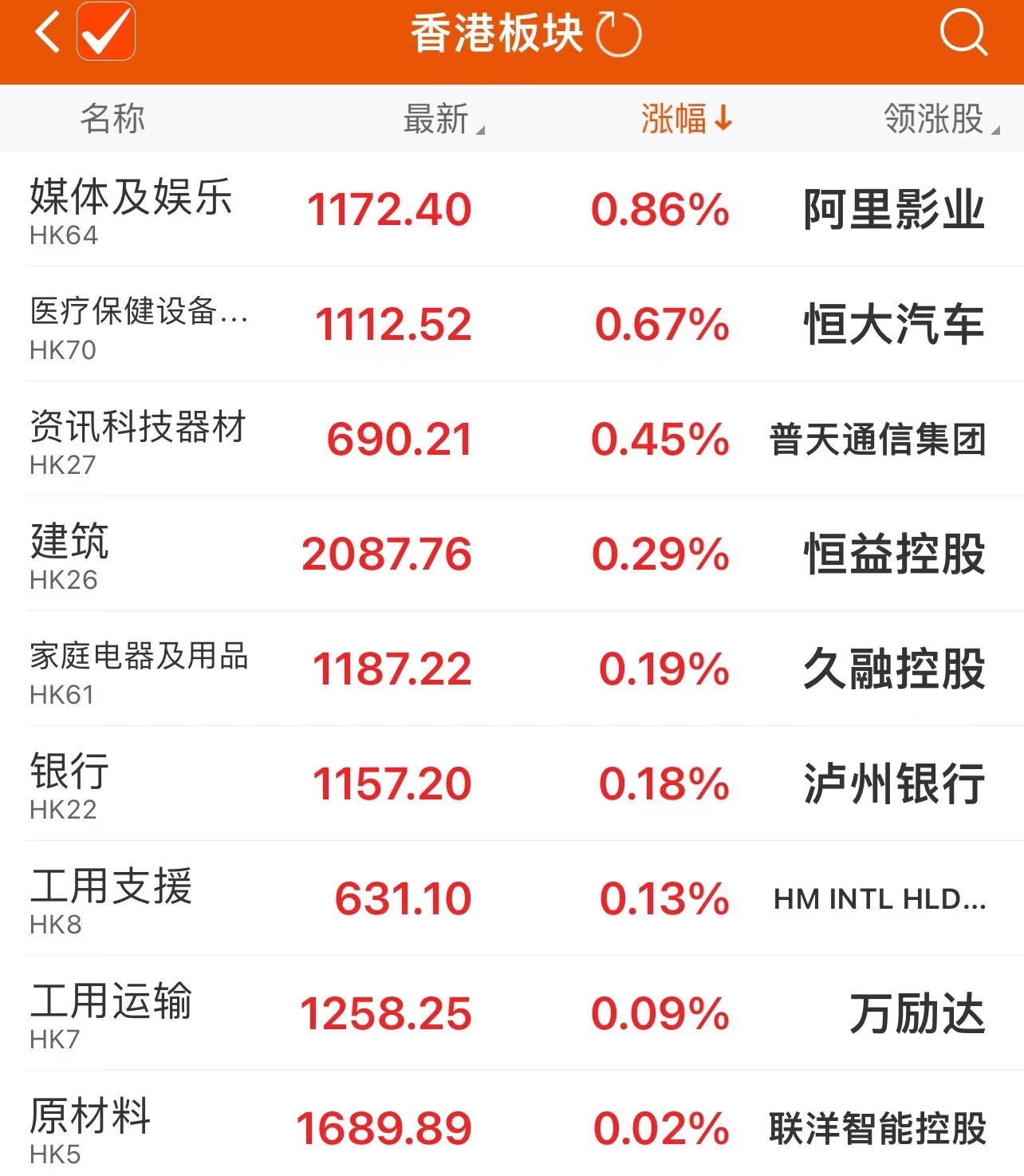Open search via magnifier icon
Viewport: 1024px width, 1176px height.
pos(963,33)
